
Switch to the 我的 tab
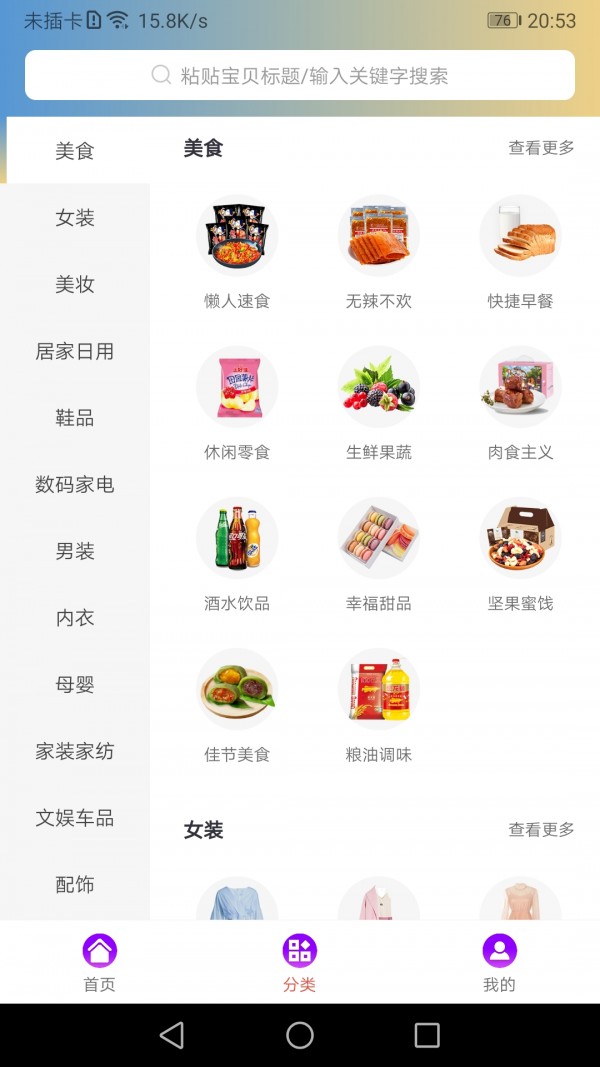pyautogui.click(x=499, y=962)
